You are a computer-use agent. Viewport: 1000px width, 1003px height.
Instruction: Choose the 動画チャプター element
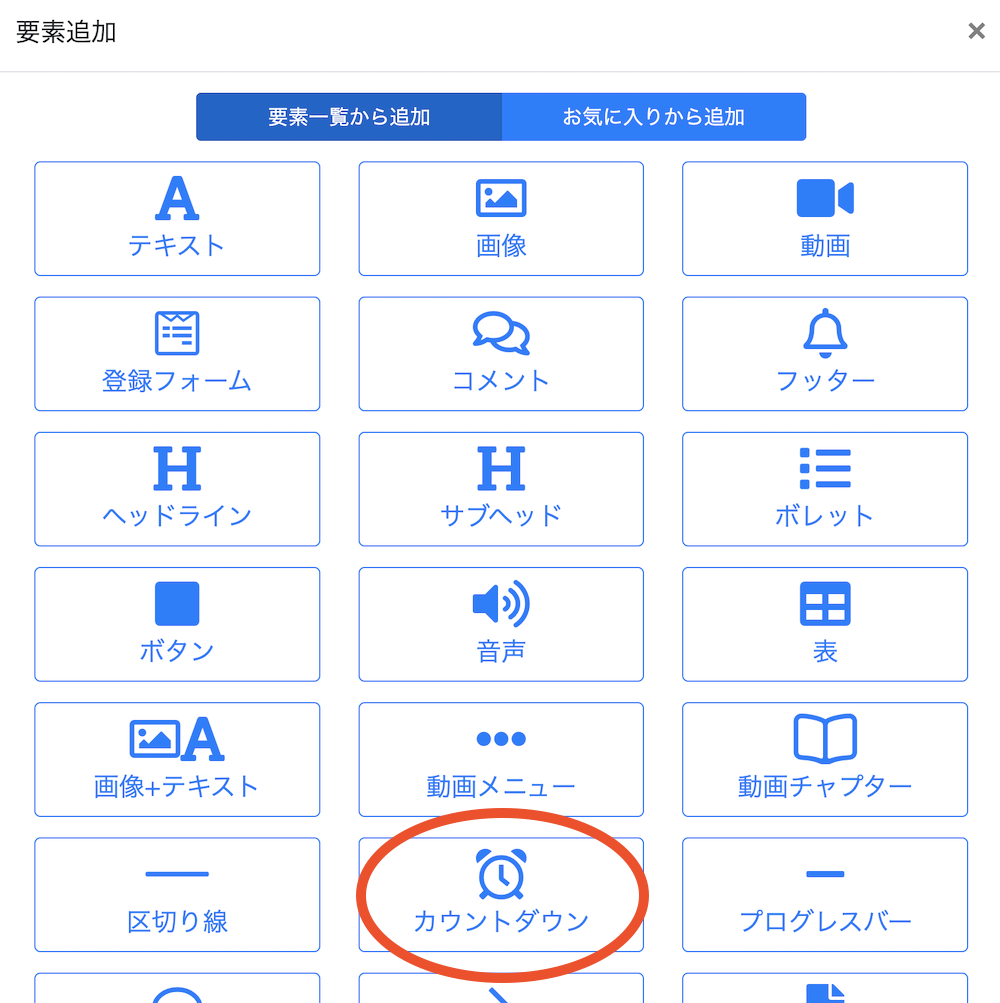(x=825, y=759)
